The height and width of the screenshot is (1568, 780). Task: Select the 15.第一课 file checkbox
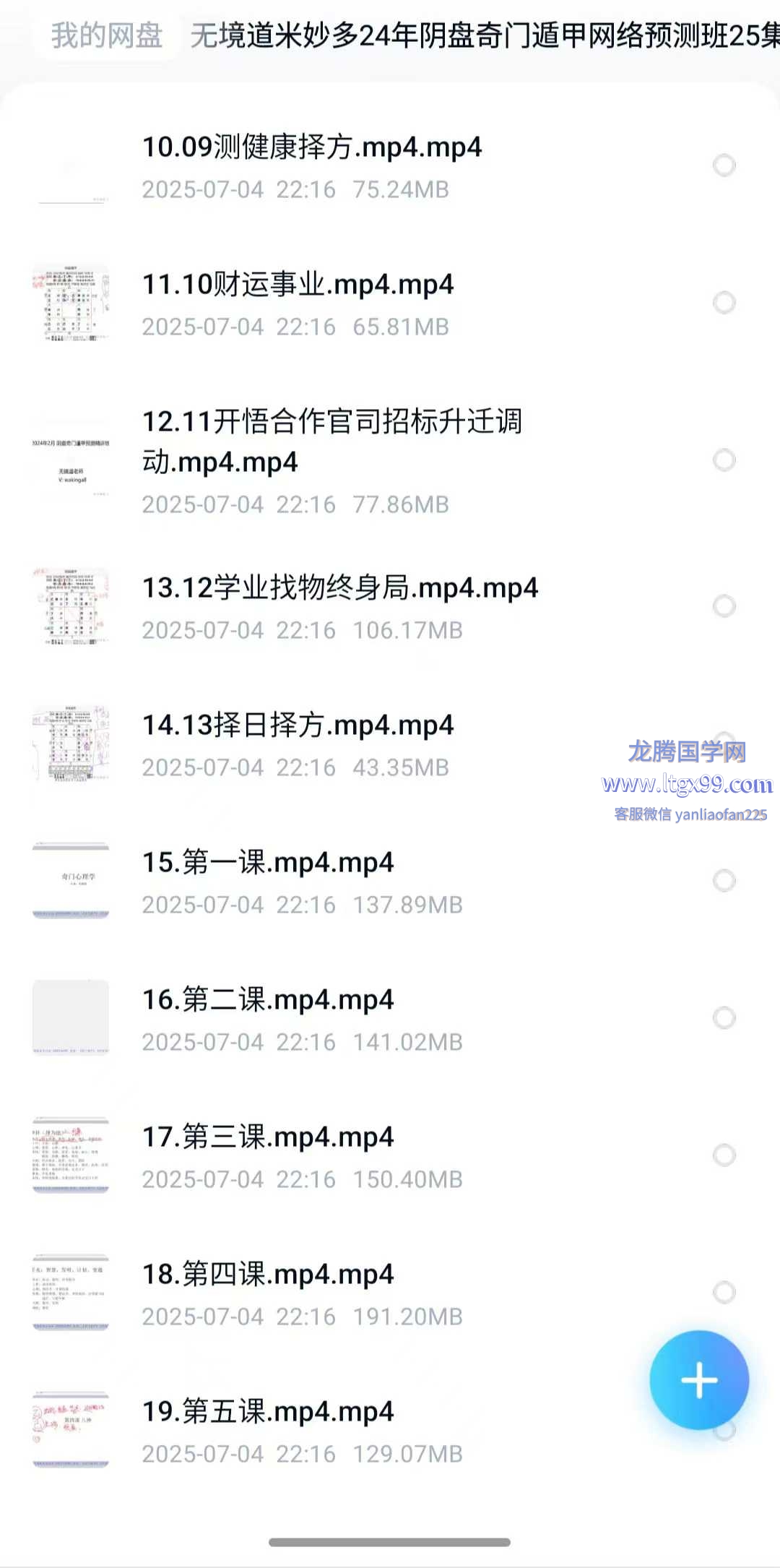(724, 880)
